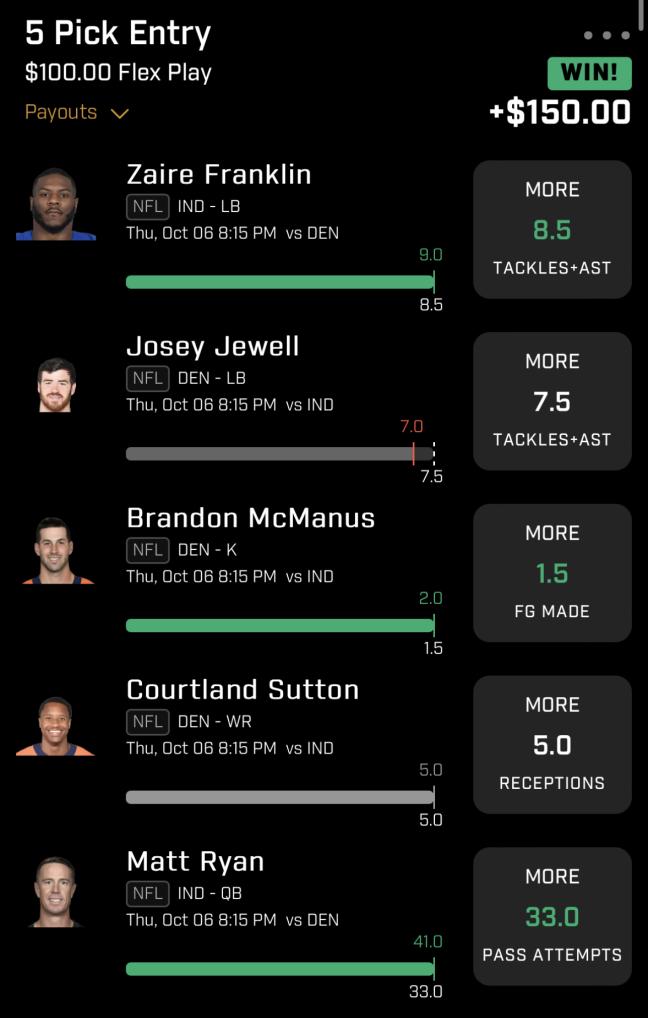Select the Courtland Sutton pick row
This screenshot has height=1018, width=648.
242,690
